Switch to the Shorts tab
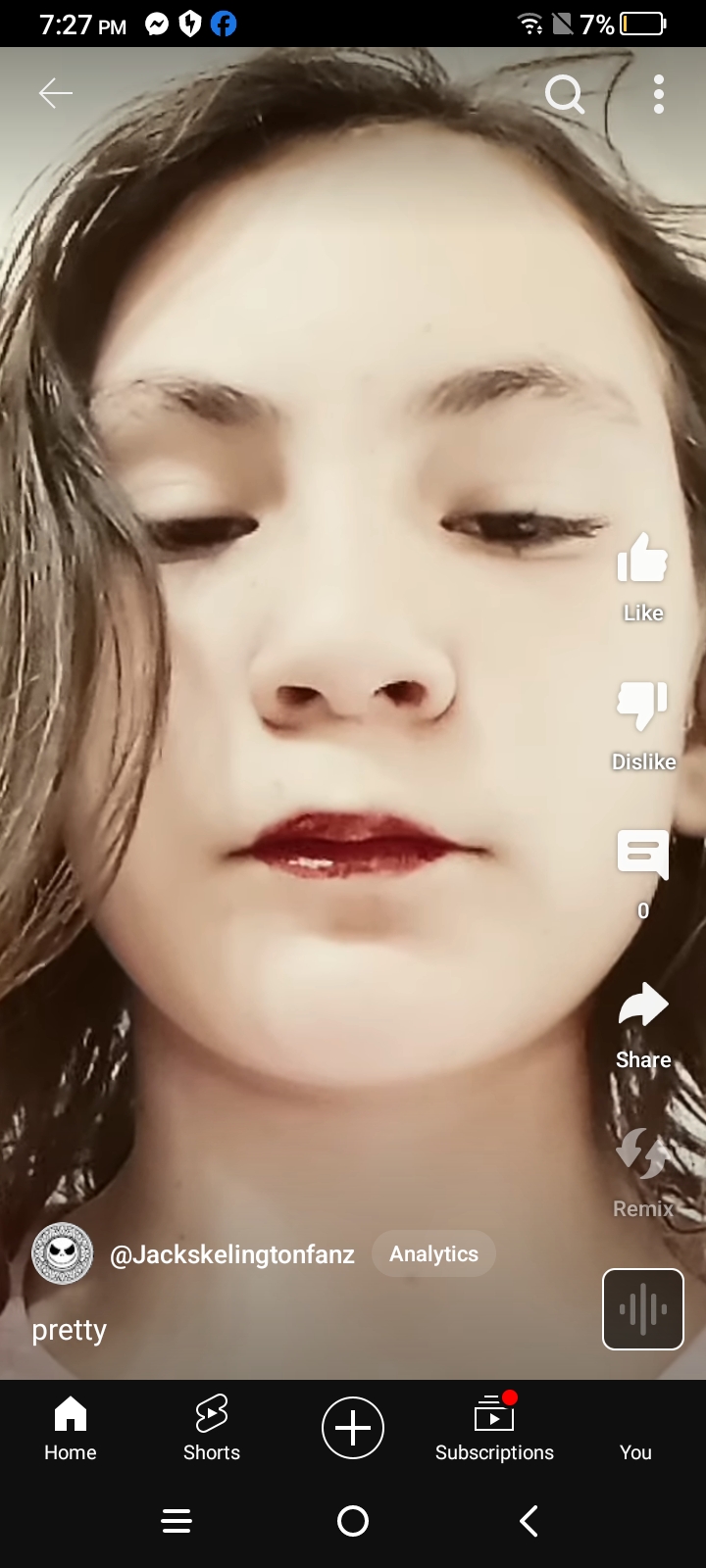Screen dimensions: 706x1568 (212, 1429)
